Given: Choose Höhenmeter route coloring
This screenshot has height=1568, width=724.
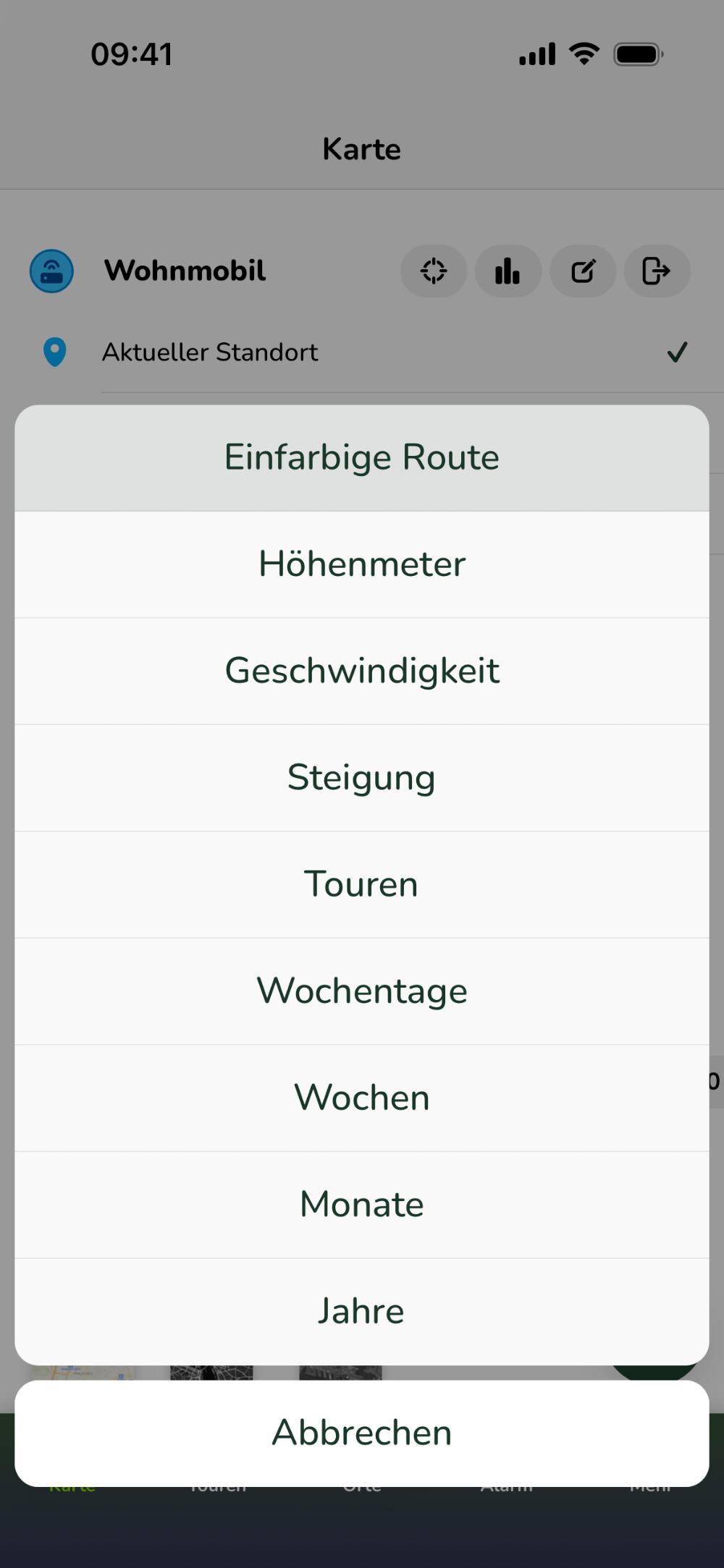Looking at the screenshot, I should coord(362,564).
